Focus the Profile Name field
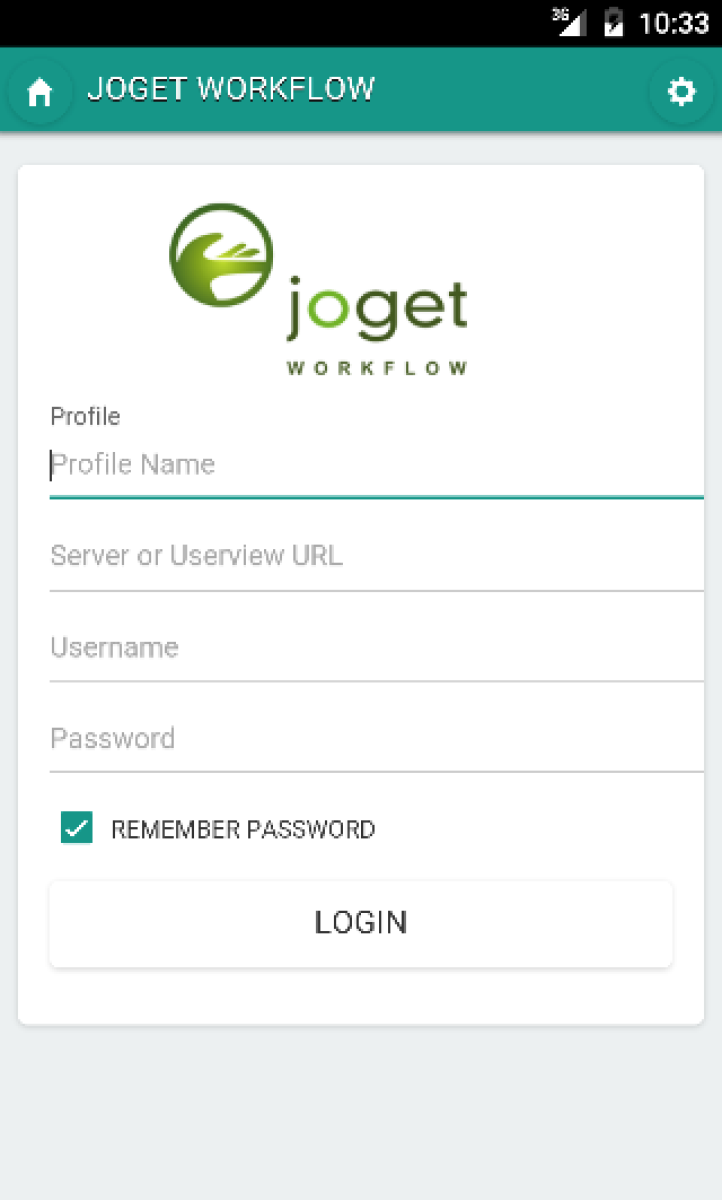 tap(375, 465)
